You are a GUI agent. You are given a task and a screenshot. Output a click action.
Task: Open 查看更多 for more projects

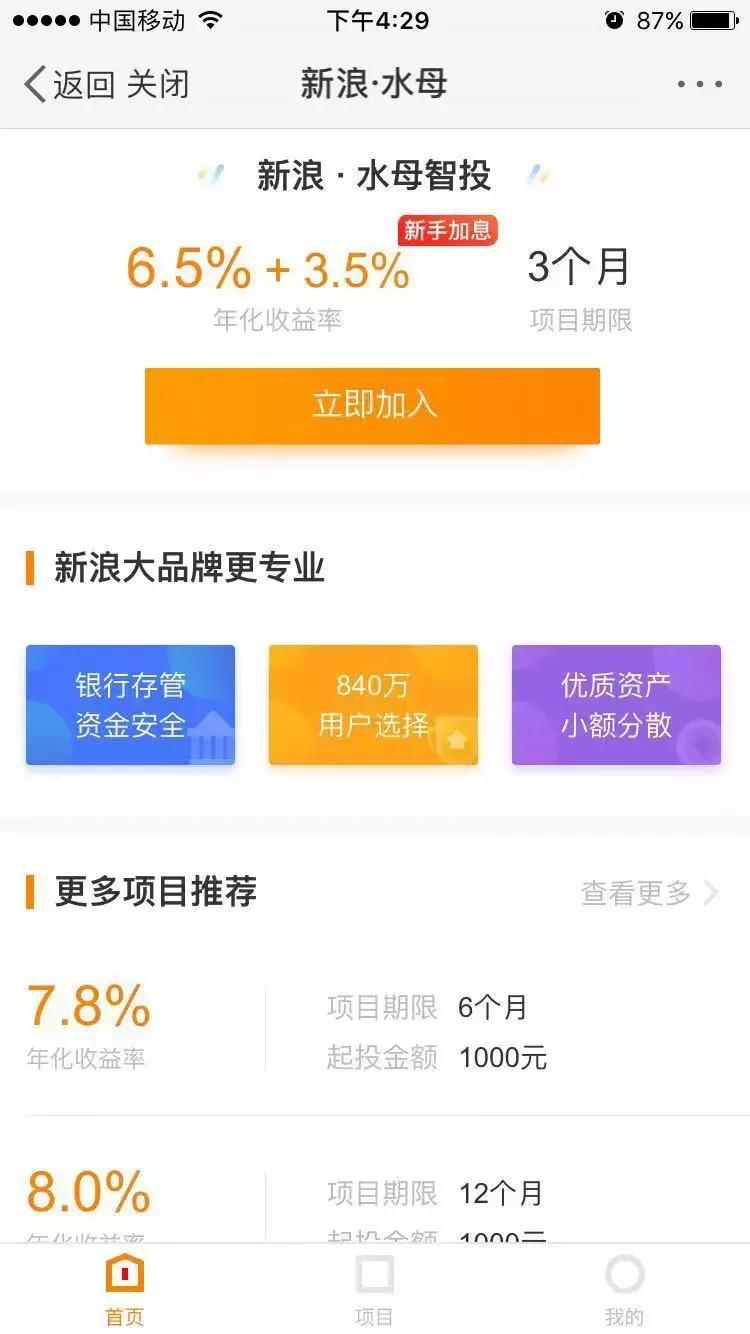click(637, 893)
